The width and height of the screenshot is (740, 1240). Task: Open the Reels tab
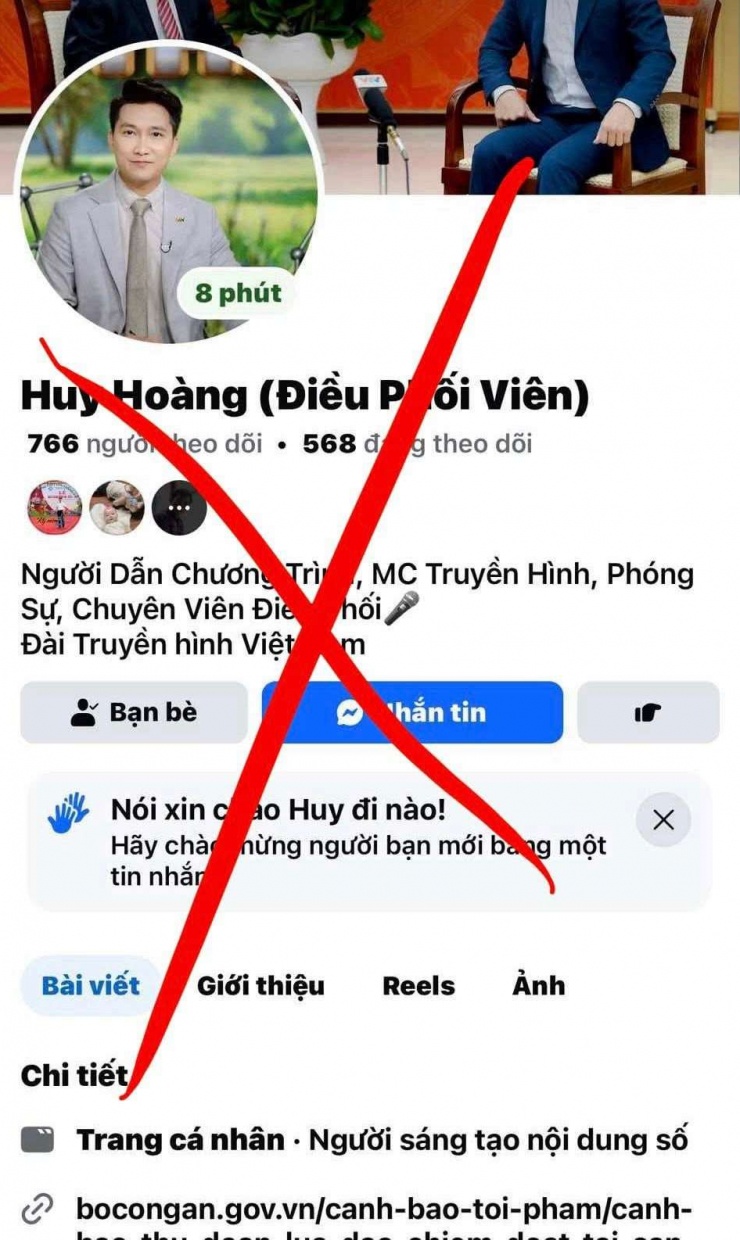pos(418,986)
